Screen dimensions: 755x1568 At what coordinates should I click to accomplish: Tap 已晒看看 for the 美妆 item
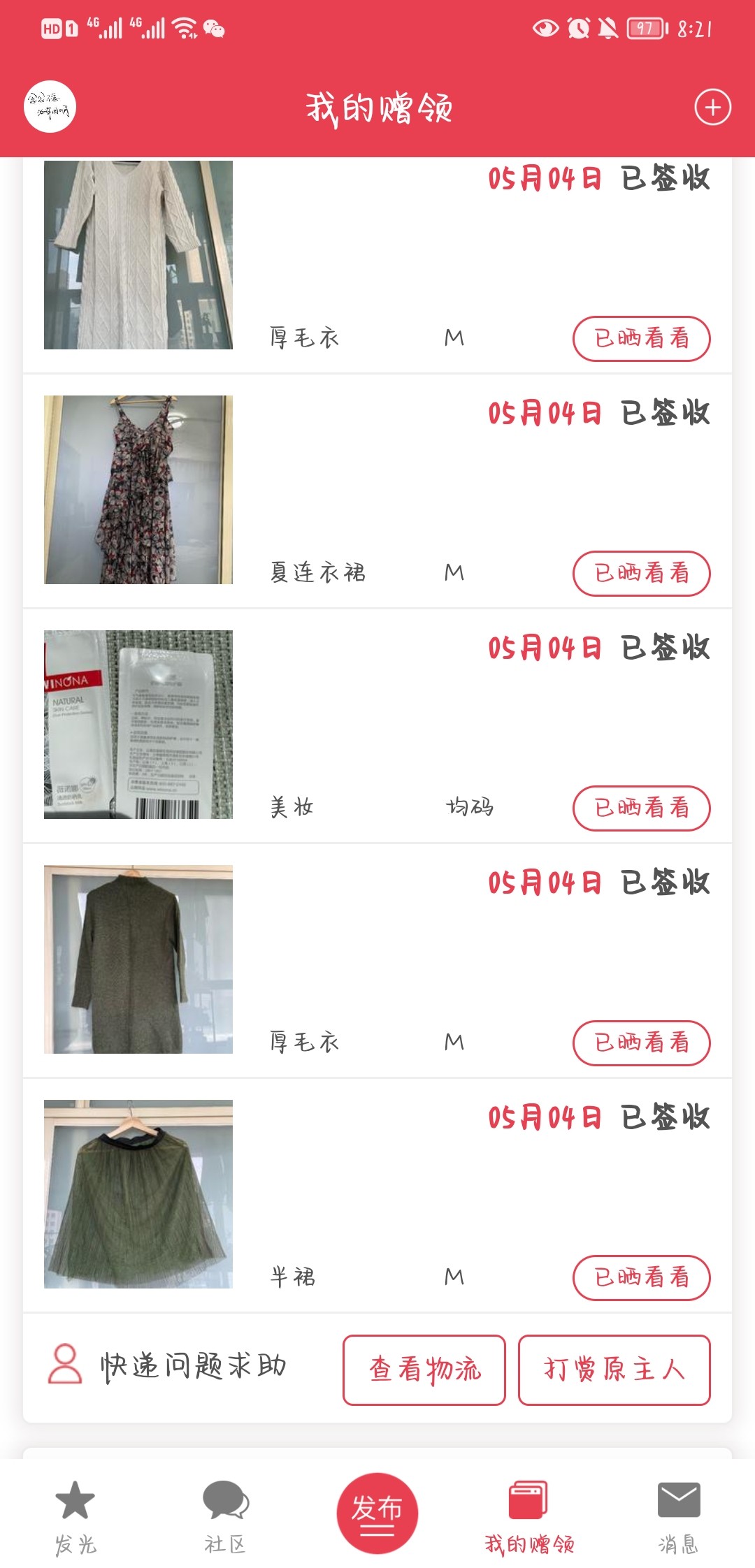(x=641, y=808)
